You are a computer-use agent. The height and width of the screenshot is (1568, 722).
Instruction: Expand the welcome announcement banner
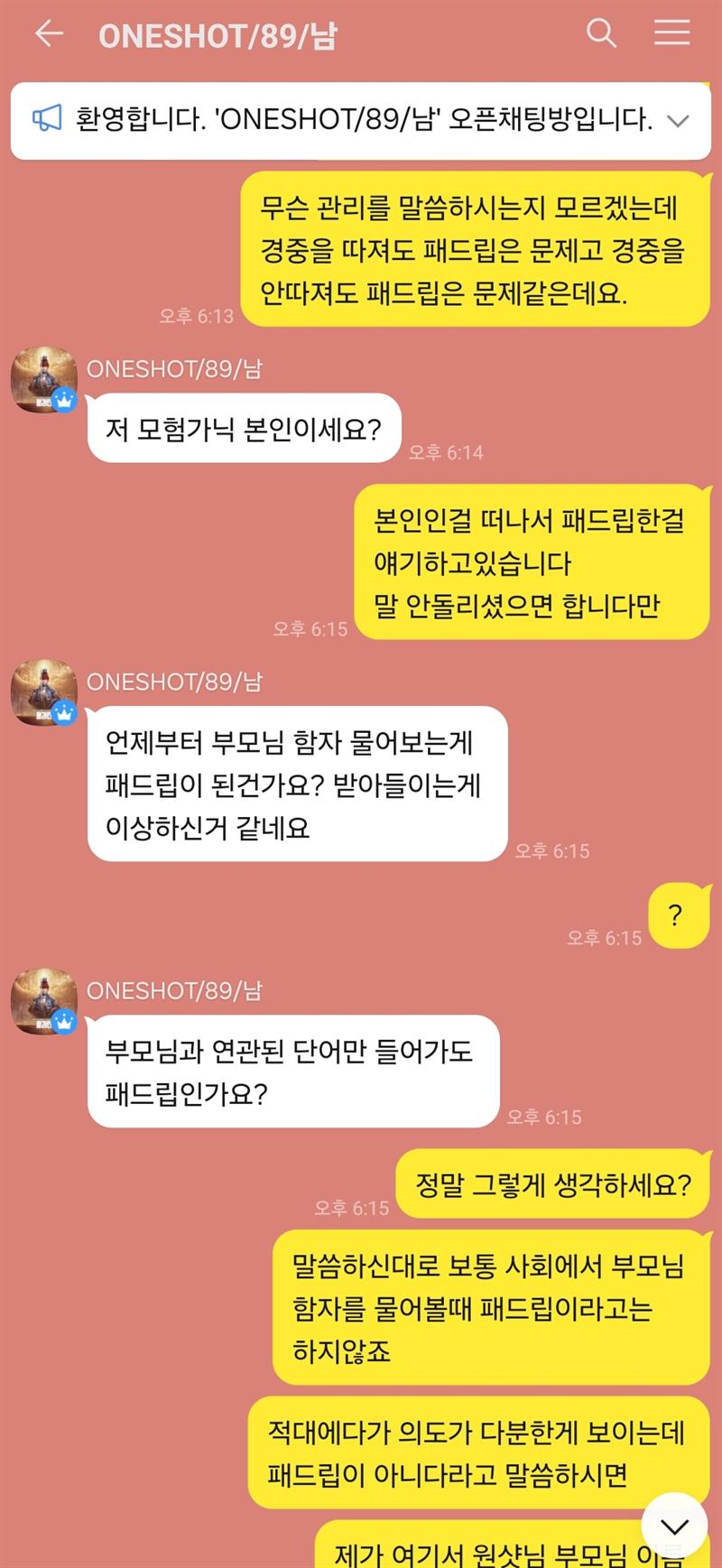point(678,121)
